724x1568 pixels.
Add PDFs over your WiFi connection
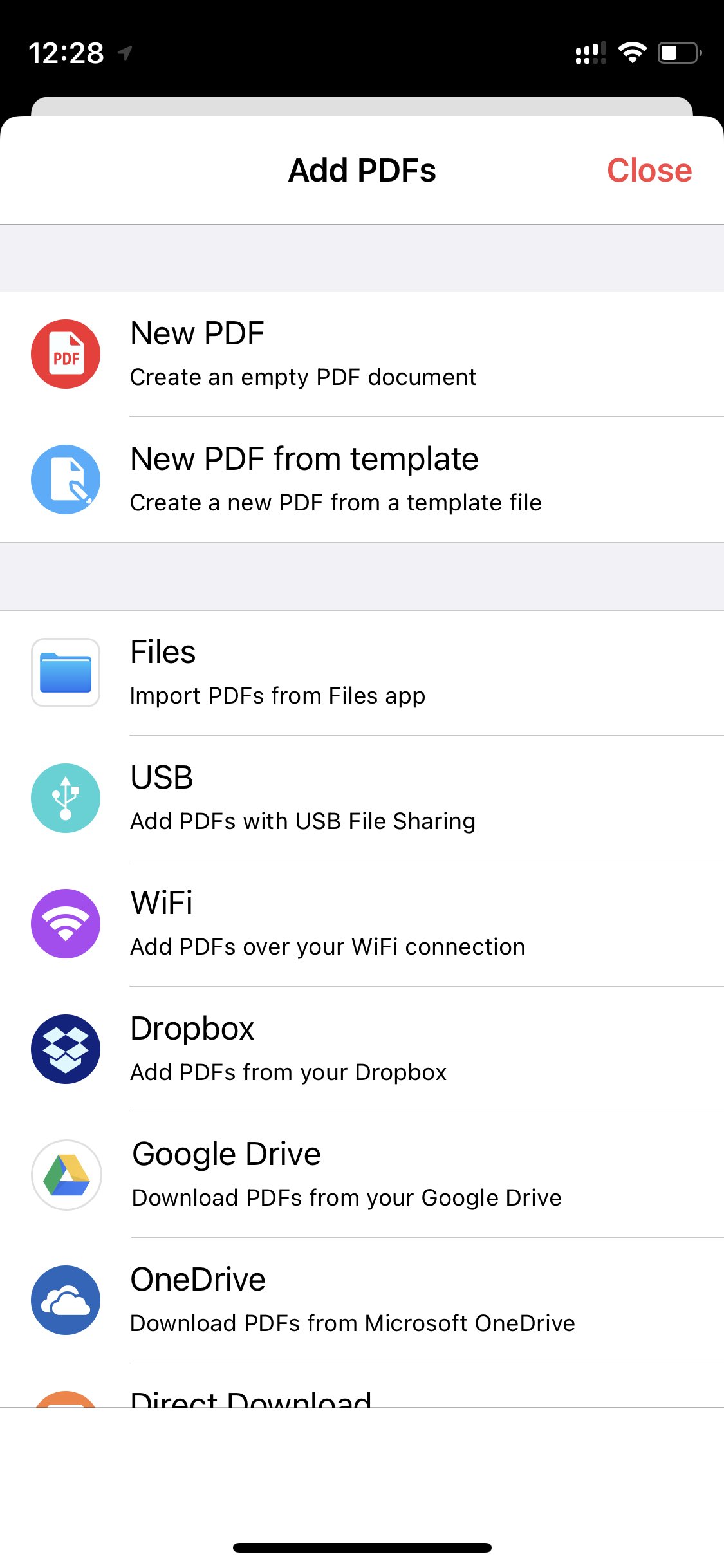(x=327, y=946)
